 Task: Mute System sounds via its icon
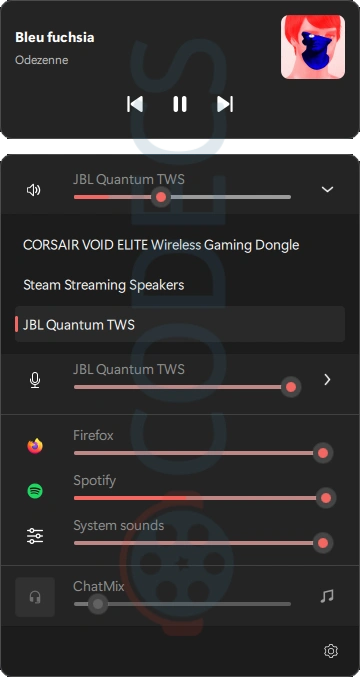[x=35, y=536]
